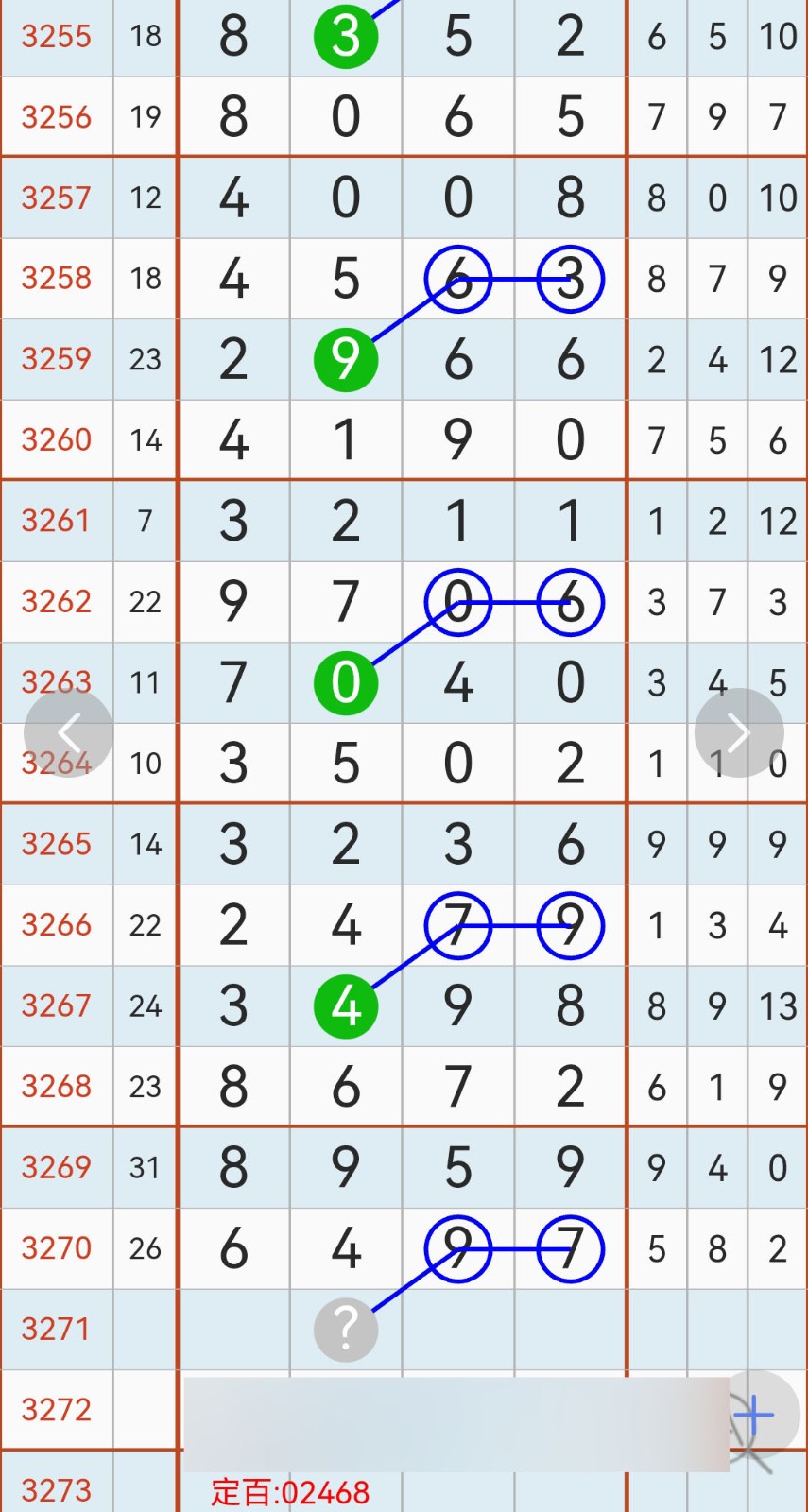
Task: Toggle the circle highlight on 7 in row 3266
Action: pyautogui.click(x=458, y=926)
